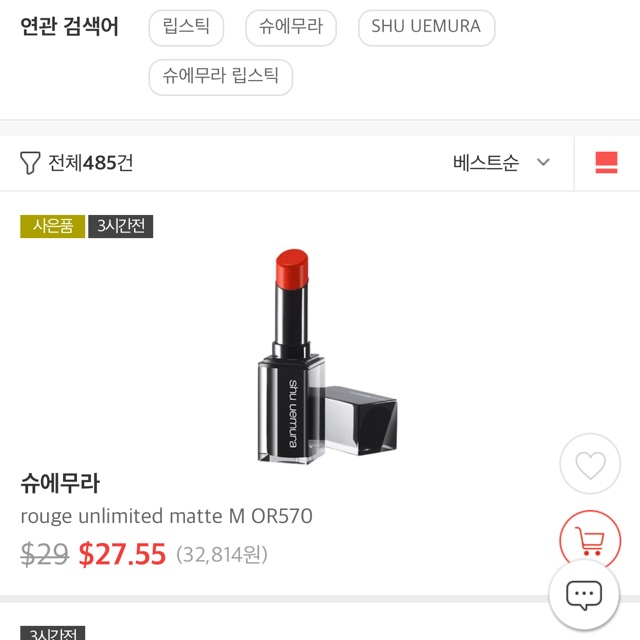Choose the SHU UEMURA search chip
Image resolution: width=640 pixels, height=640 pixels.
(426, 27)
